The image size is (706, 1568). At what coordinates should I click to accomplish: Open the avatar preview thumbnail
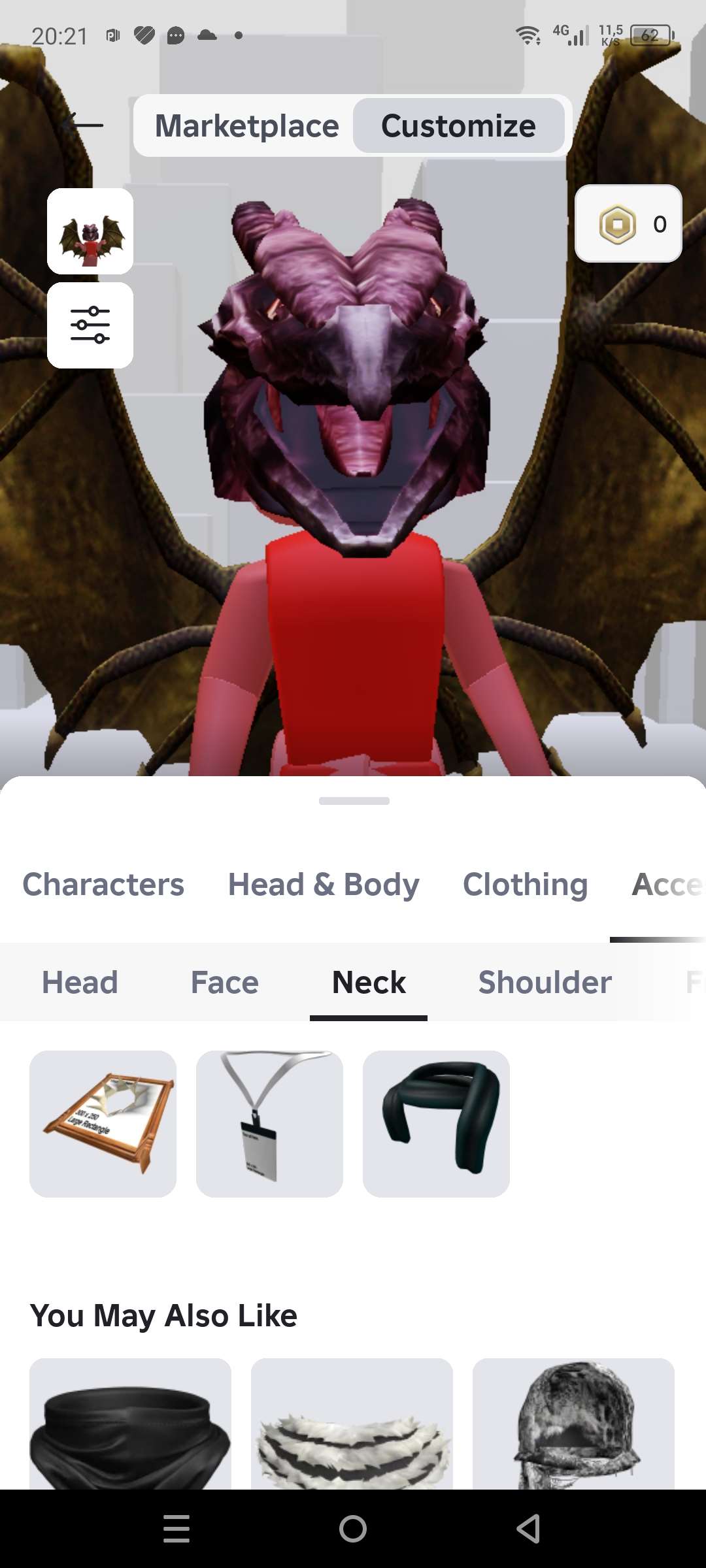pos(90,231)
